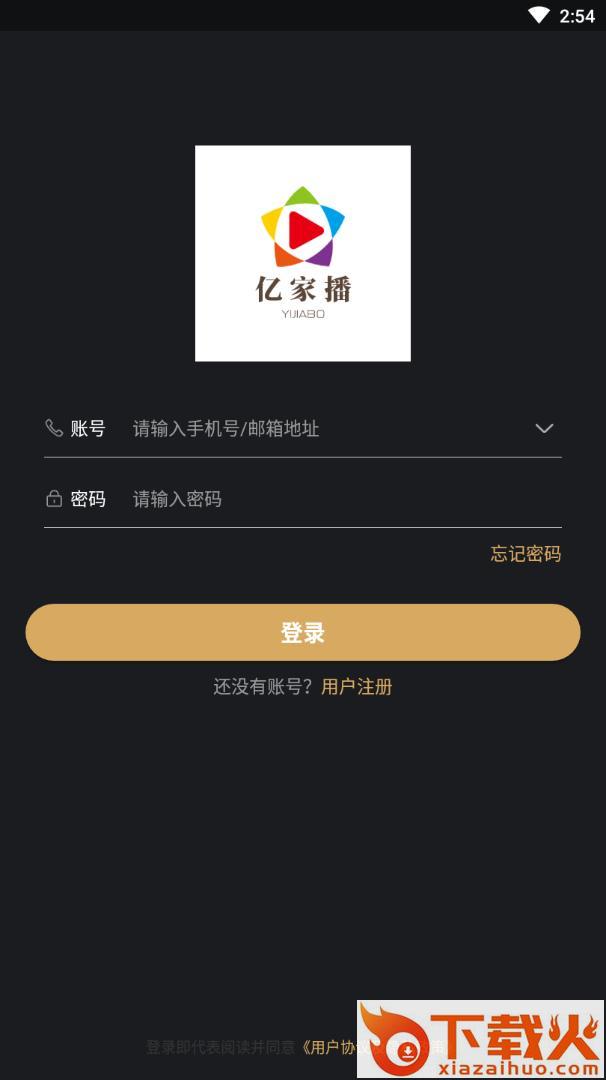Expand the saved accounts dropdown arrow
Image resolution: width=606 pixels, height=1080 pixels.
pyautogui.click(x=544, y=428)
